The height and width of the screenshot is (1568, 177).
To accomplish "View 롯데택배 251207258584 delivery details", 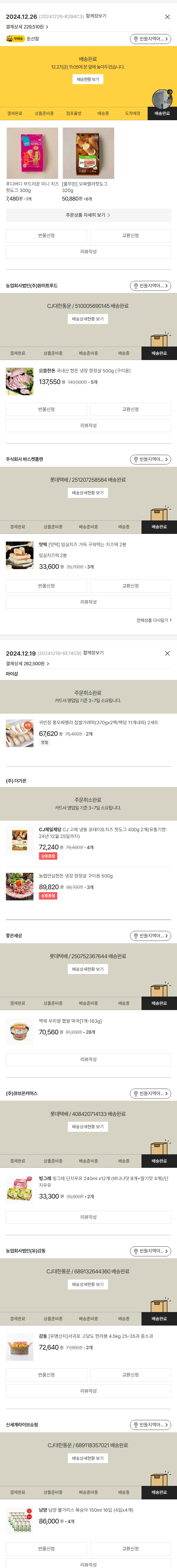I will pyautogui.click(x=88, y=493).
